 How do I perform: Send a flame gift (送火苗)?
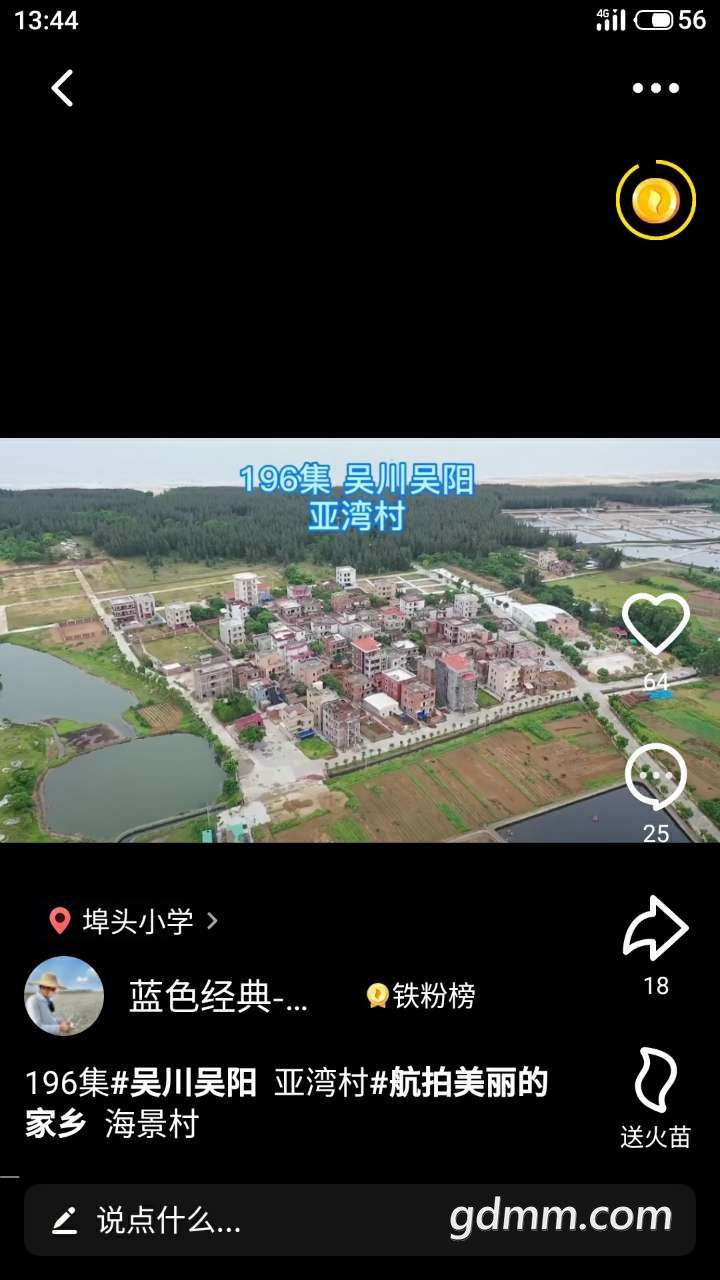[x=656, y=1082]
